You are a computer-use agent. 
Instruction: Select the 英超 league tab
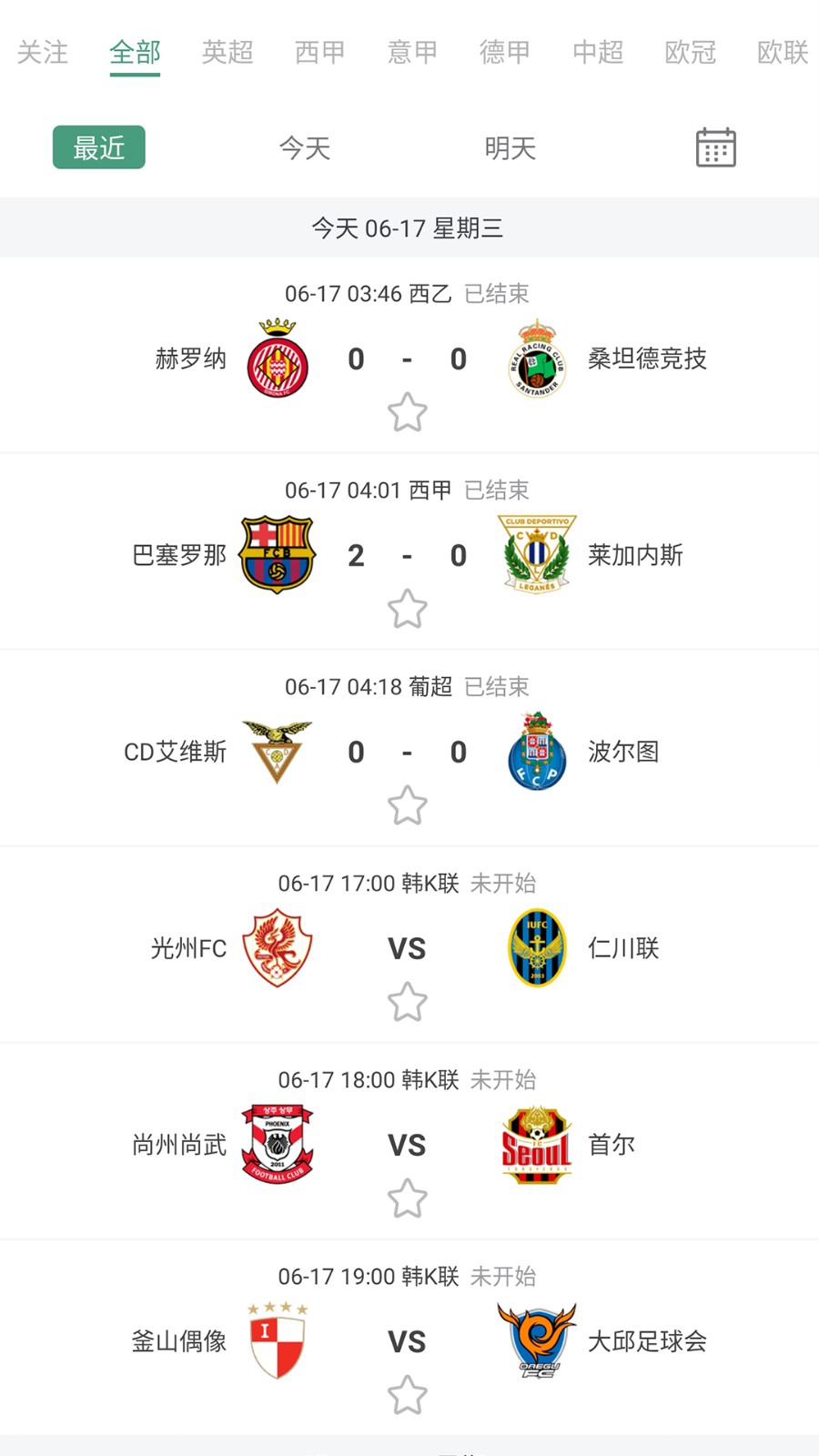(227, 53)
